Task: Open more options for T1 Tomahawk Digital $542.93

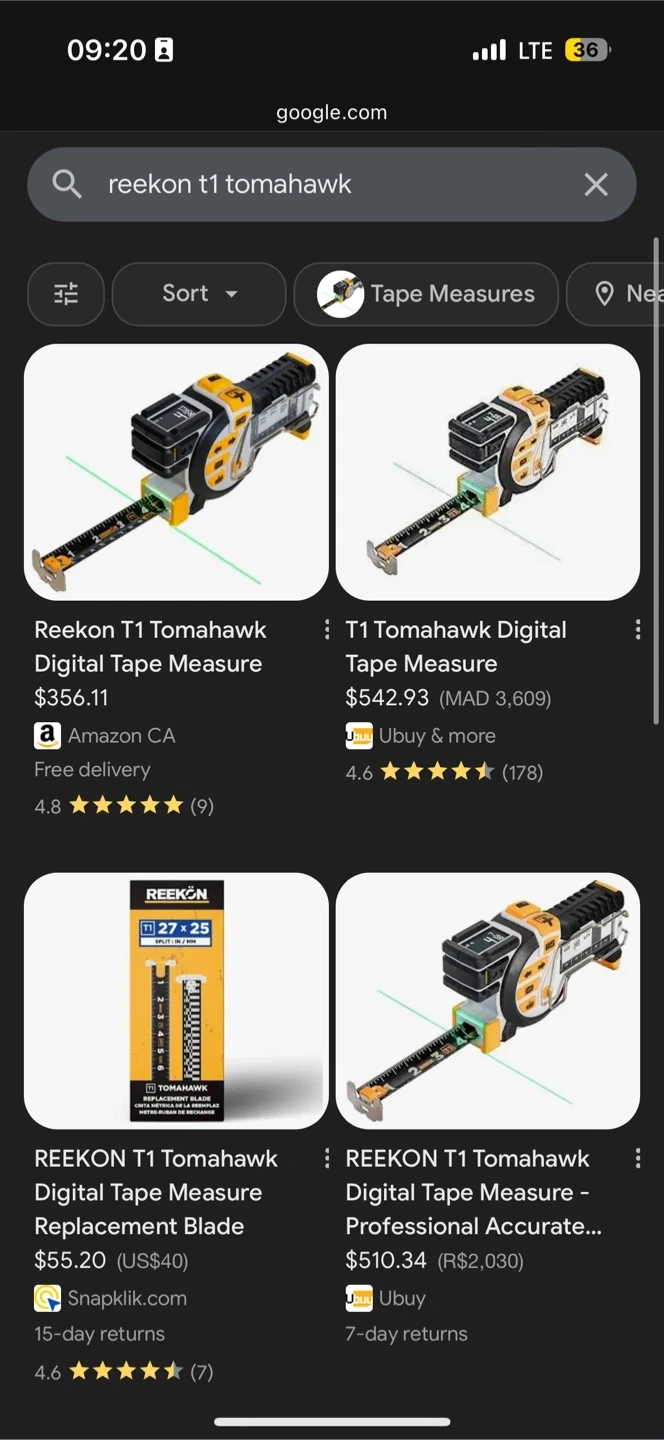Action: click(638, 630)
